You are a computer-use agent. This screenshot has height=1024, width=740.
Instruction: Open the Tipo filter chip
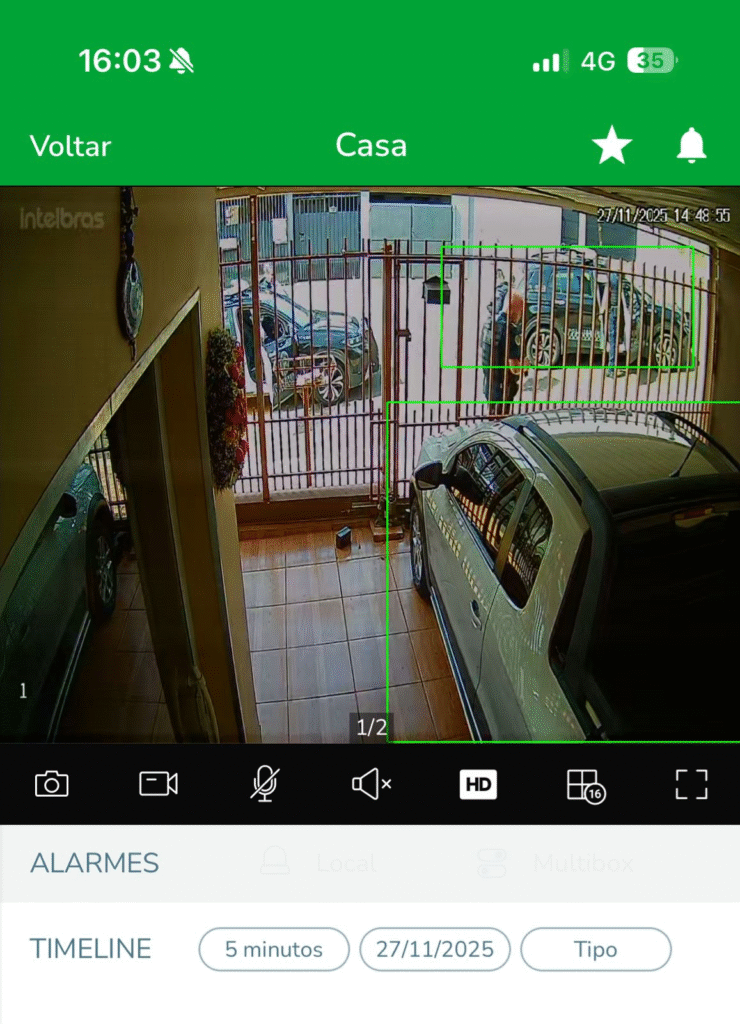click(x=596, y=949)
